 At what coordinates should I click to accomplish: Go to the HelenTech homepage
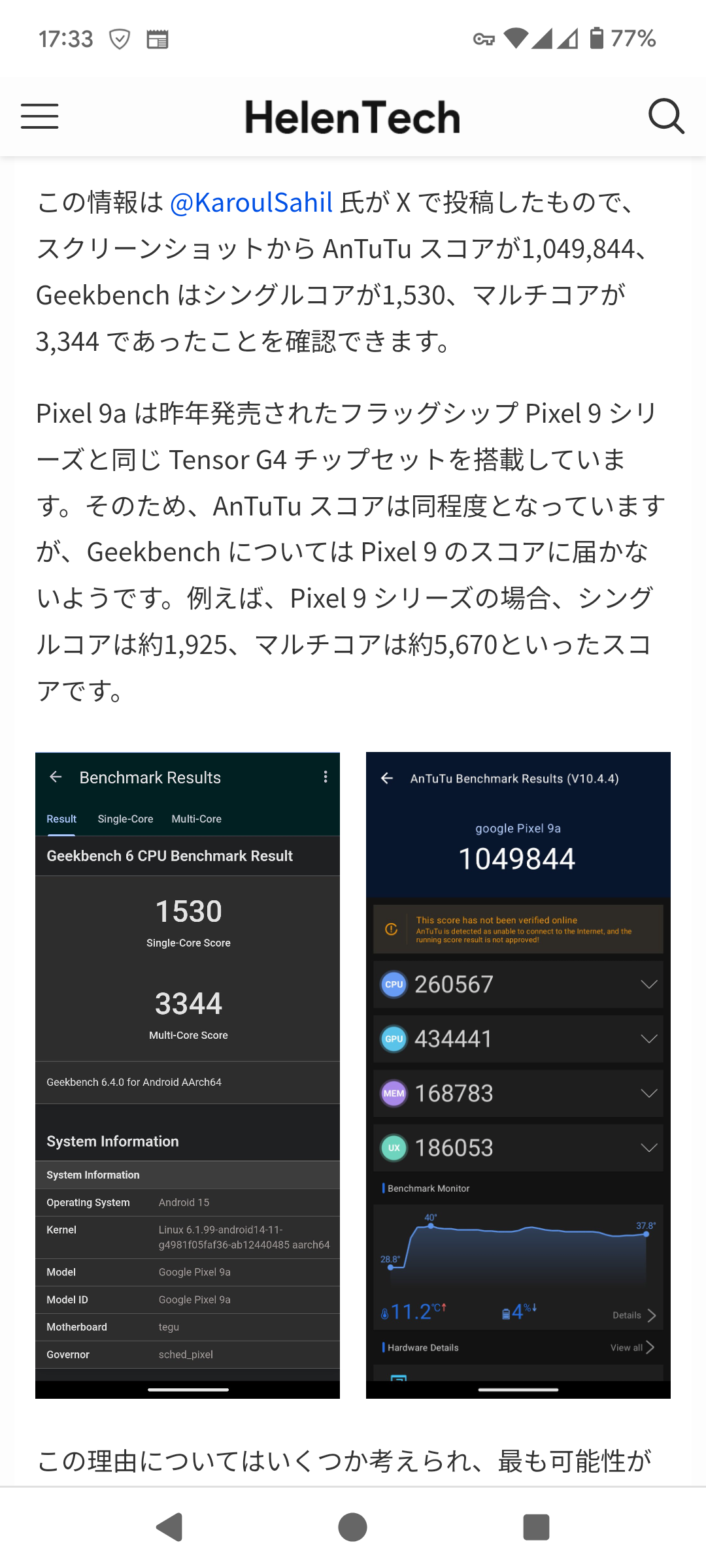click(x=352, y=118)
